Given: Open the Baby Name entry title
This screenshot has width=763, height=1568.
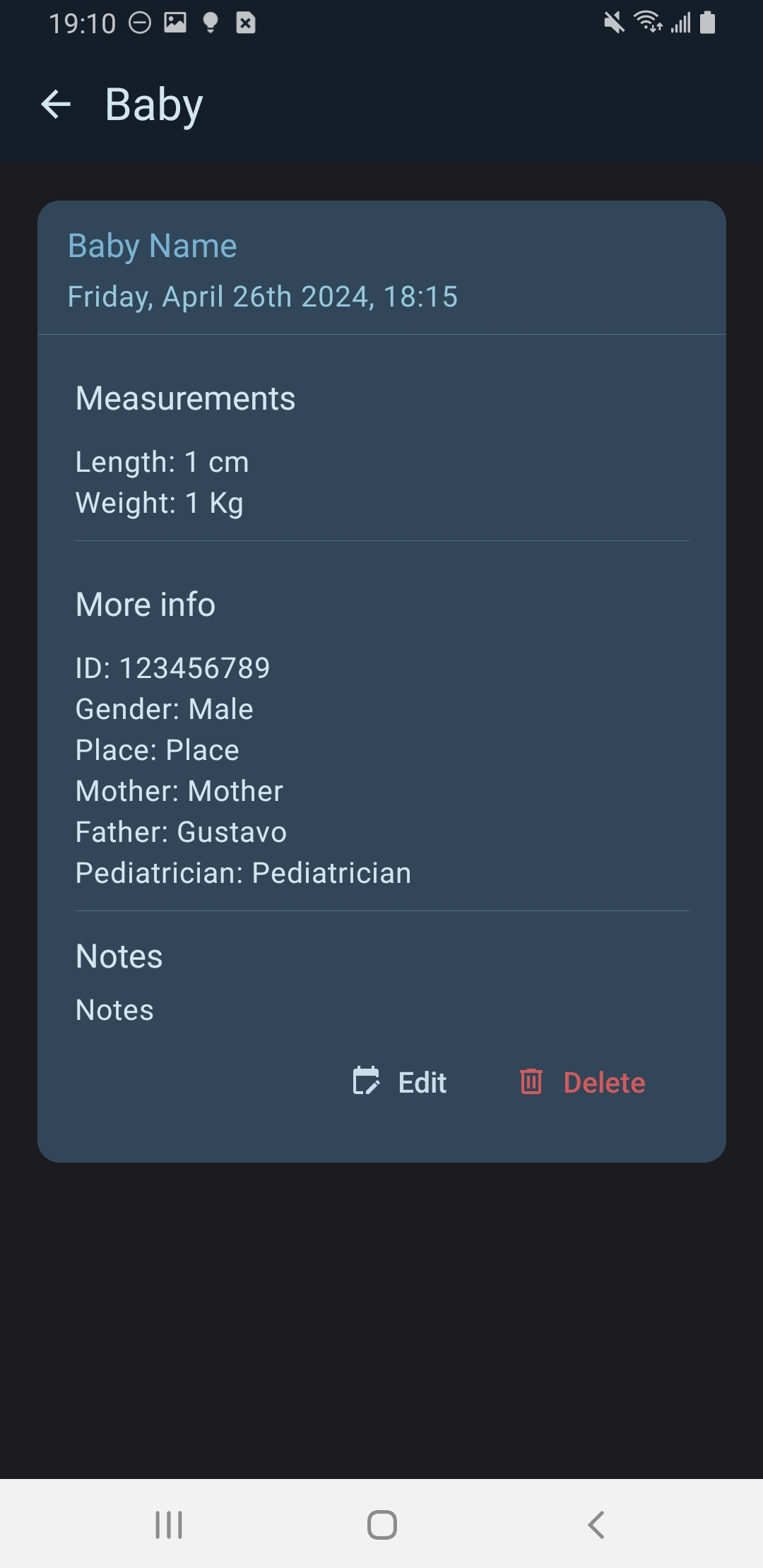Looking at the screenshot, I should pos(152,245).
